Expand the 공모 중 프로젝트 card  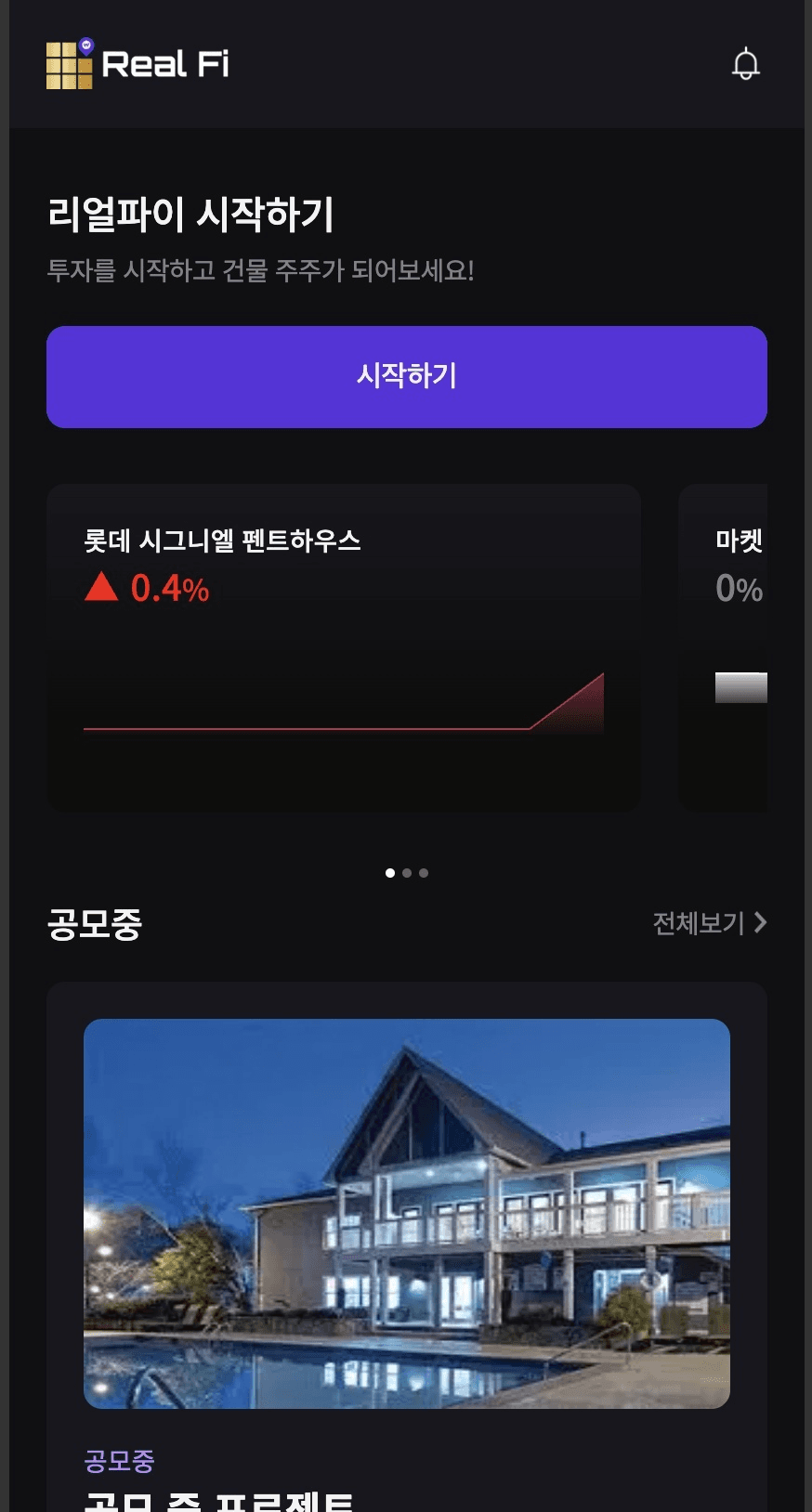click(406, 1254)
